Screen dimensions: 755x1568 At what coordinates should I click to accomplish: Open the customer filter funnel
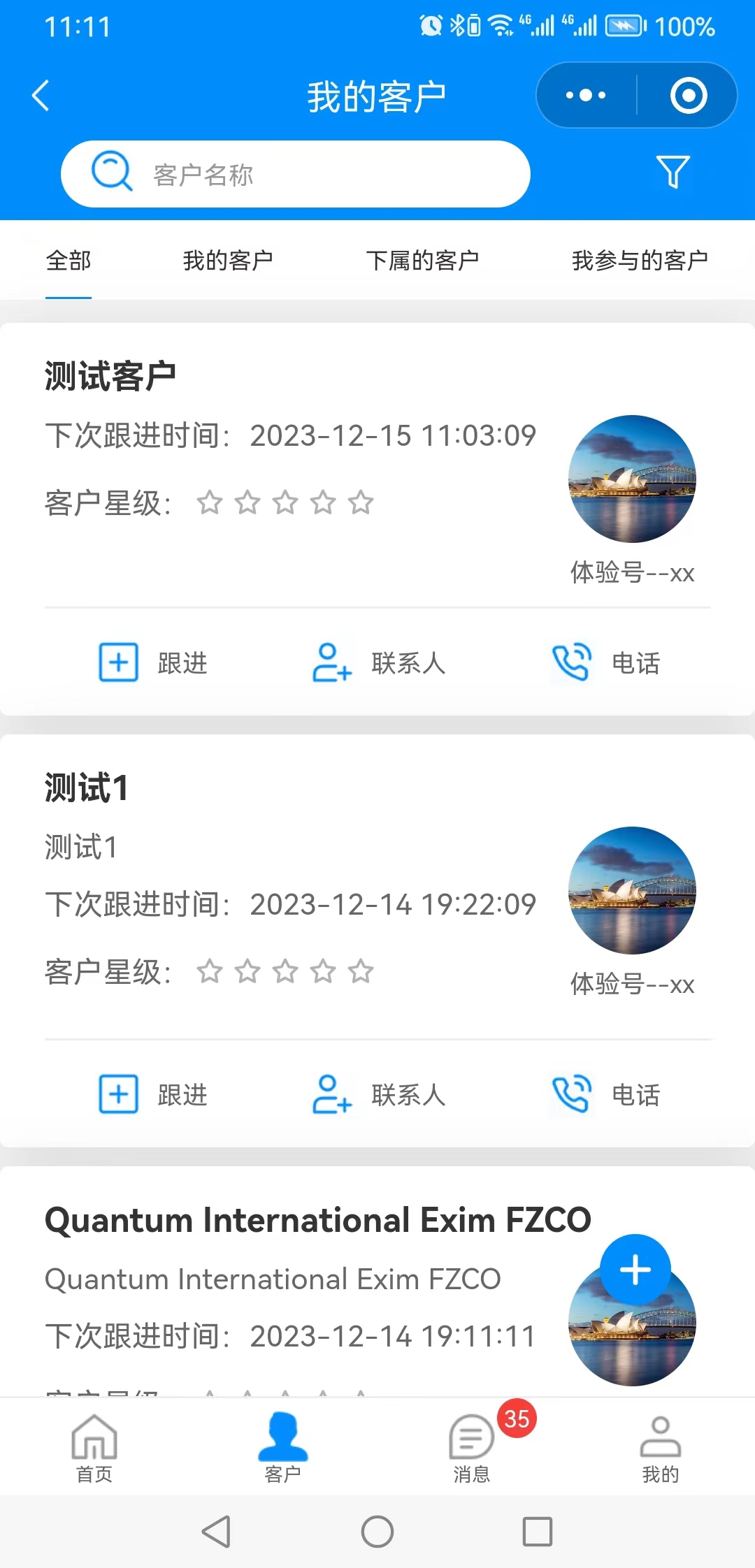pyautogui.click(x=673, y=172)
